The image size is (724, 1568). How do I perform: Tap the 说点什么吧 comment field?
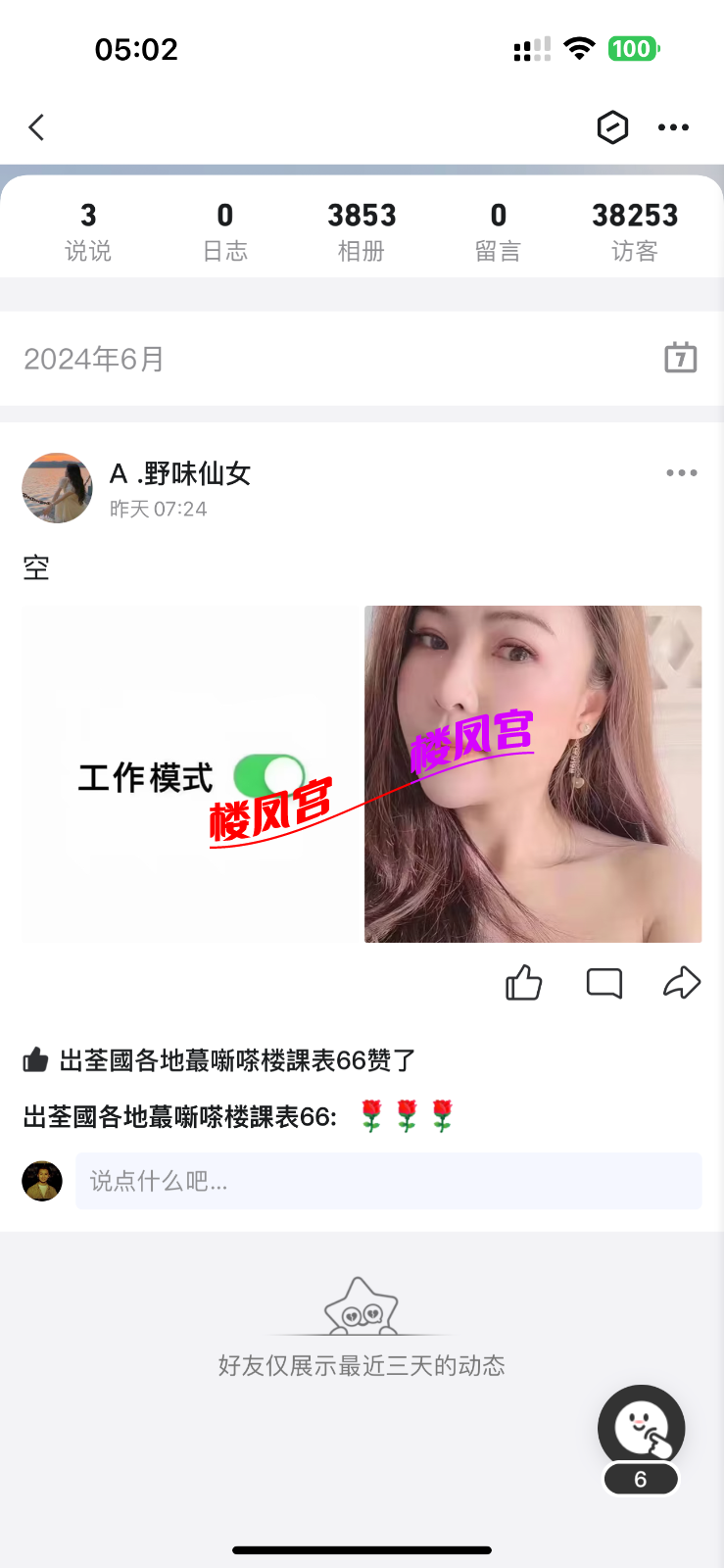coord(388,1181)
